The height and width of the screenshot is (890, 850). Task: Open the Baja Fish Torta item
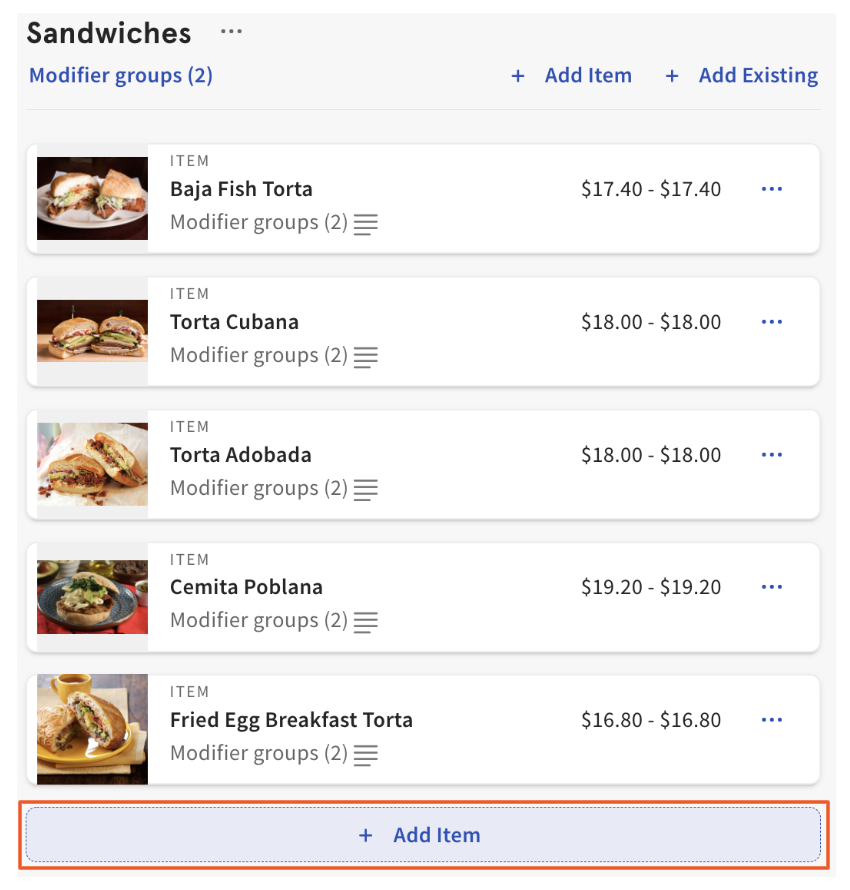pos(240,188)
